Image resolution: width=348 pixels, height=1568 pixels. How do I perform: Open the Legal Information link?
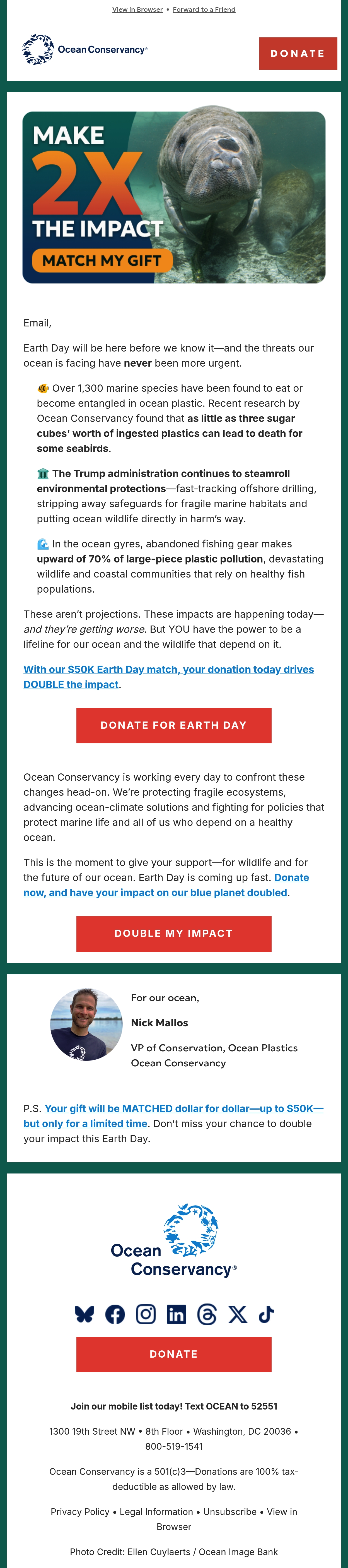click(156, 1512)
